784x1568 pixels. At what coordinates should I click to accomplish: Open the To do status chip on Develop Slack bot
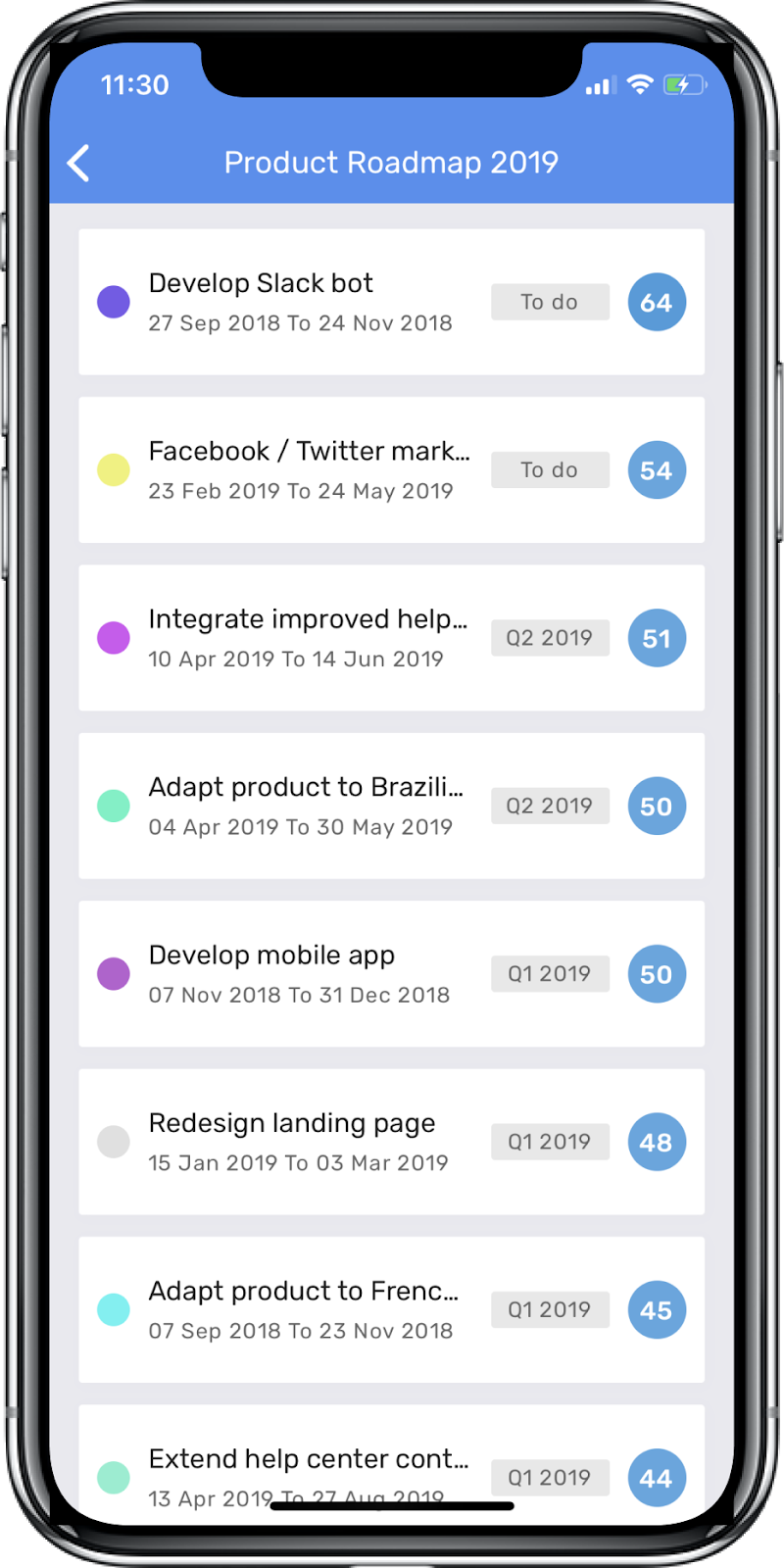click(x=550, y=302)
